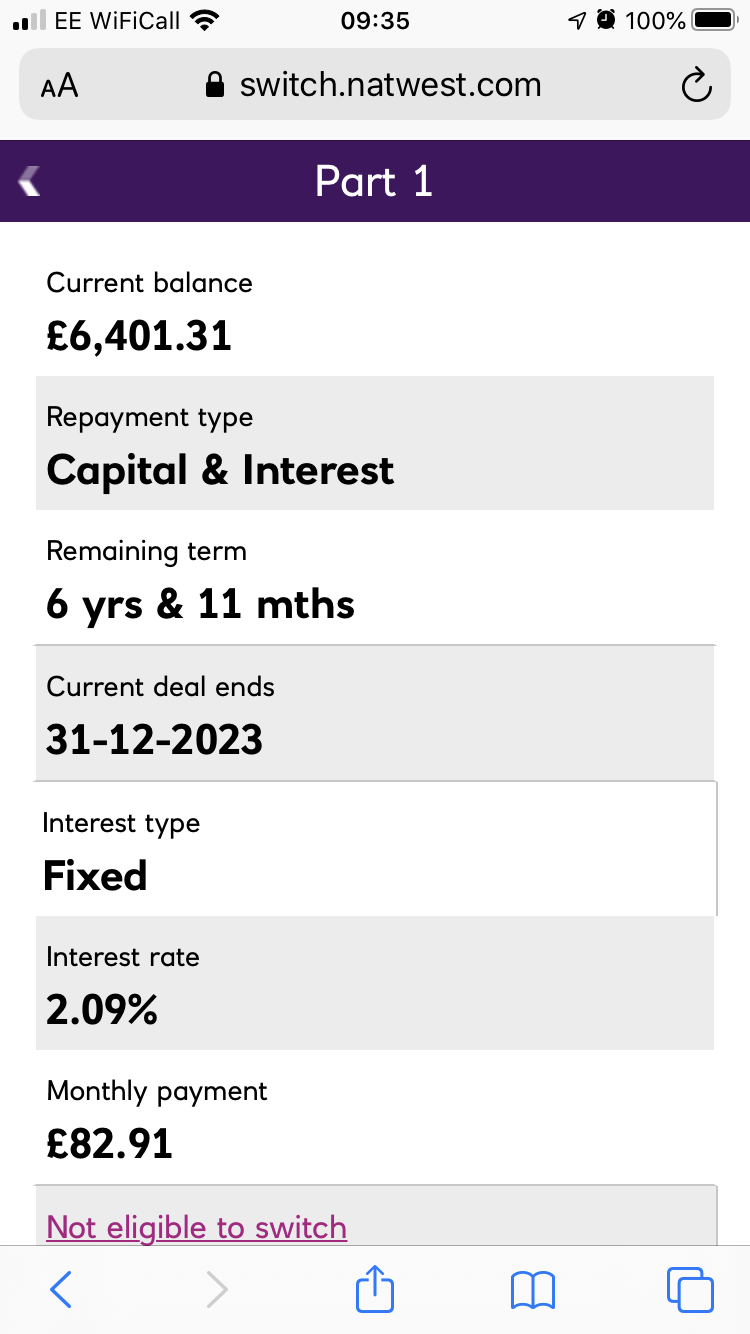Image resolution: width=750 pixels, height=1334 pixels.
Task: Go back in Safari browser history
Action: (61, 1290)
